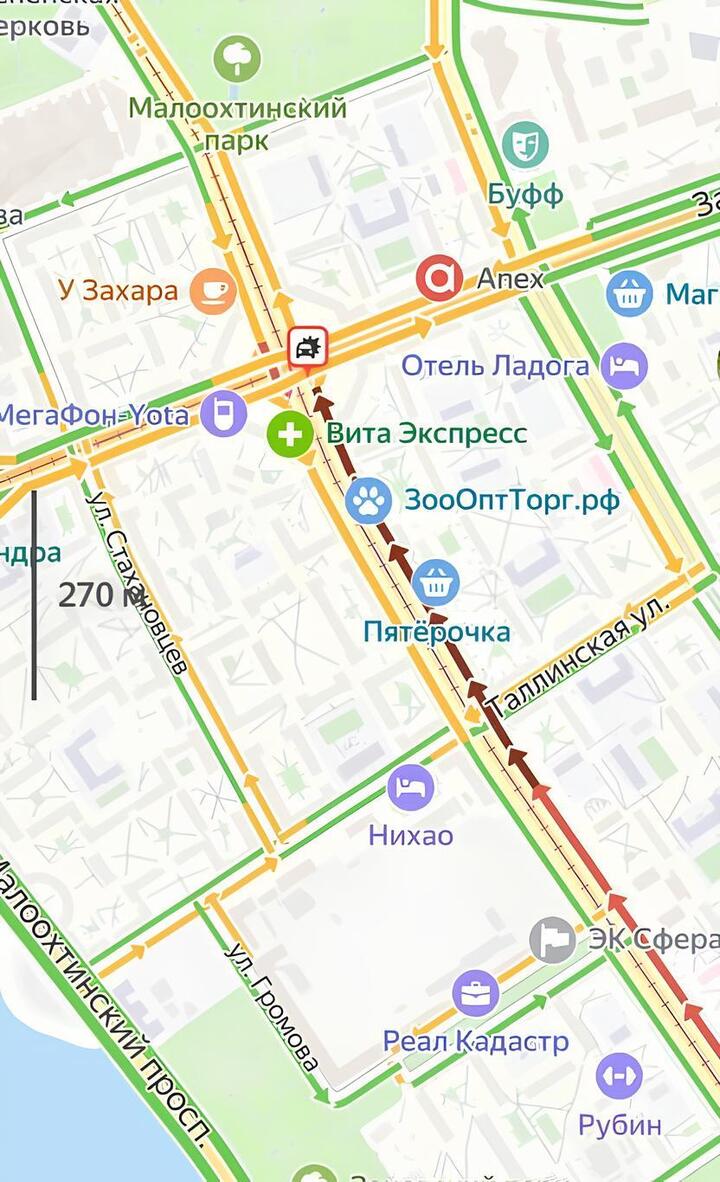Open the У Захара cafe marker
The width and height of the screenshot is (720, 1182).
pyautogui.click(x=213, y=291)
